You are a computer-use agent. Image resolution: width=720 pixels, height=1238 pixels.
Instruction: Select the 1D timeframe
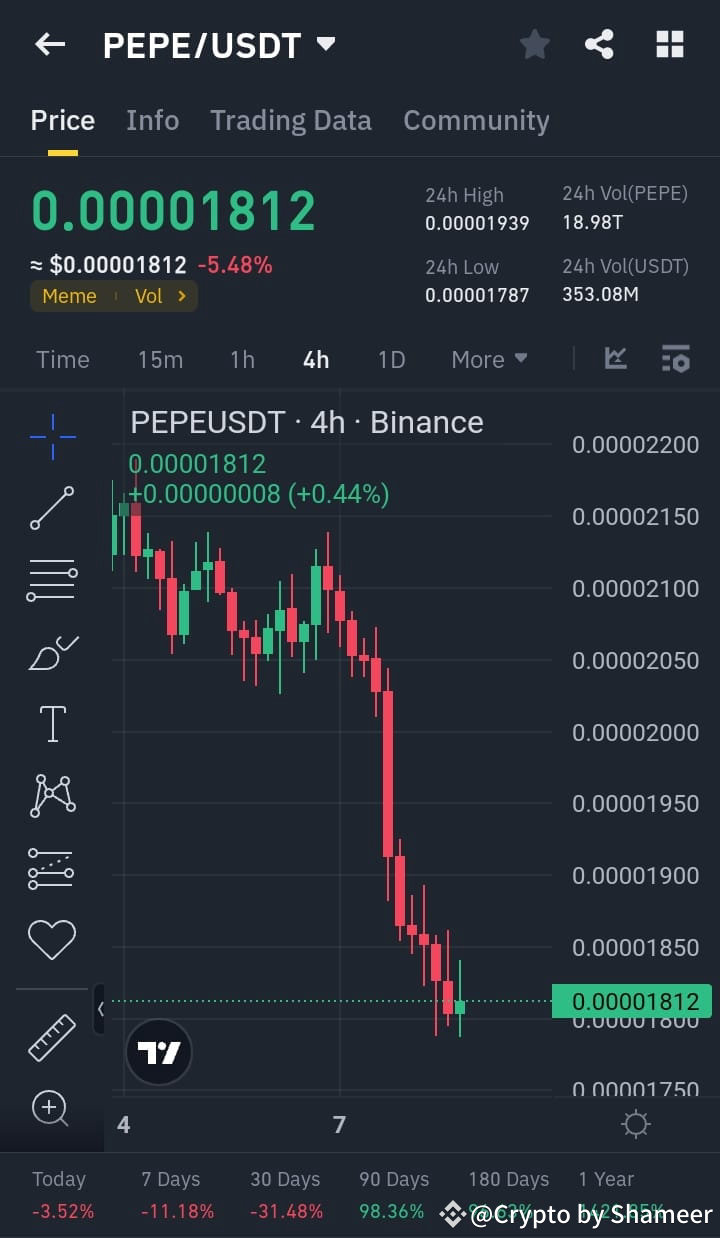(391, 359)
